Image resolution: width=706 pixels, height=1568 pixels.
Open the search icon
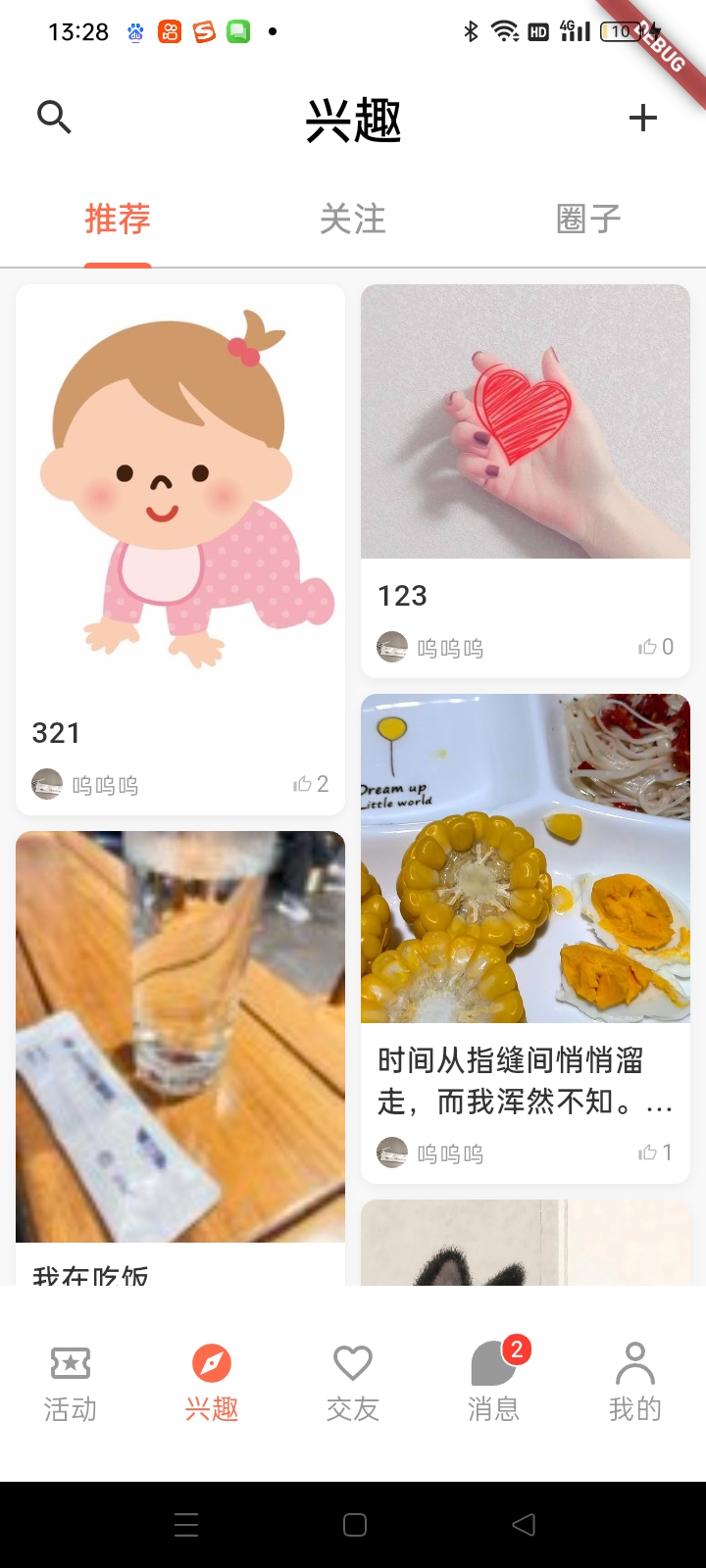point(54,117)
